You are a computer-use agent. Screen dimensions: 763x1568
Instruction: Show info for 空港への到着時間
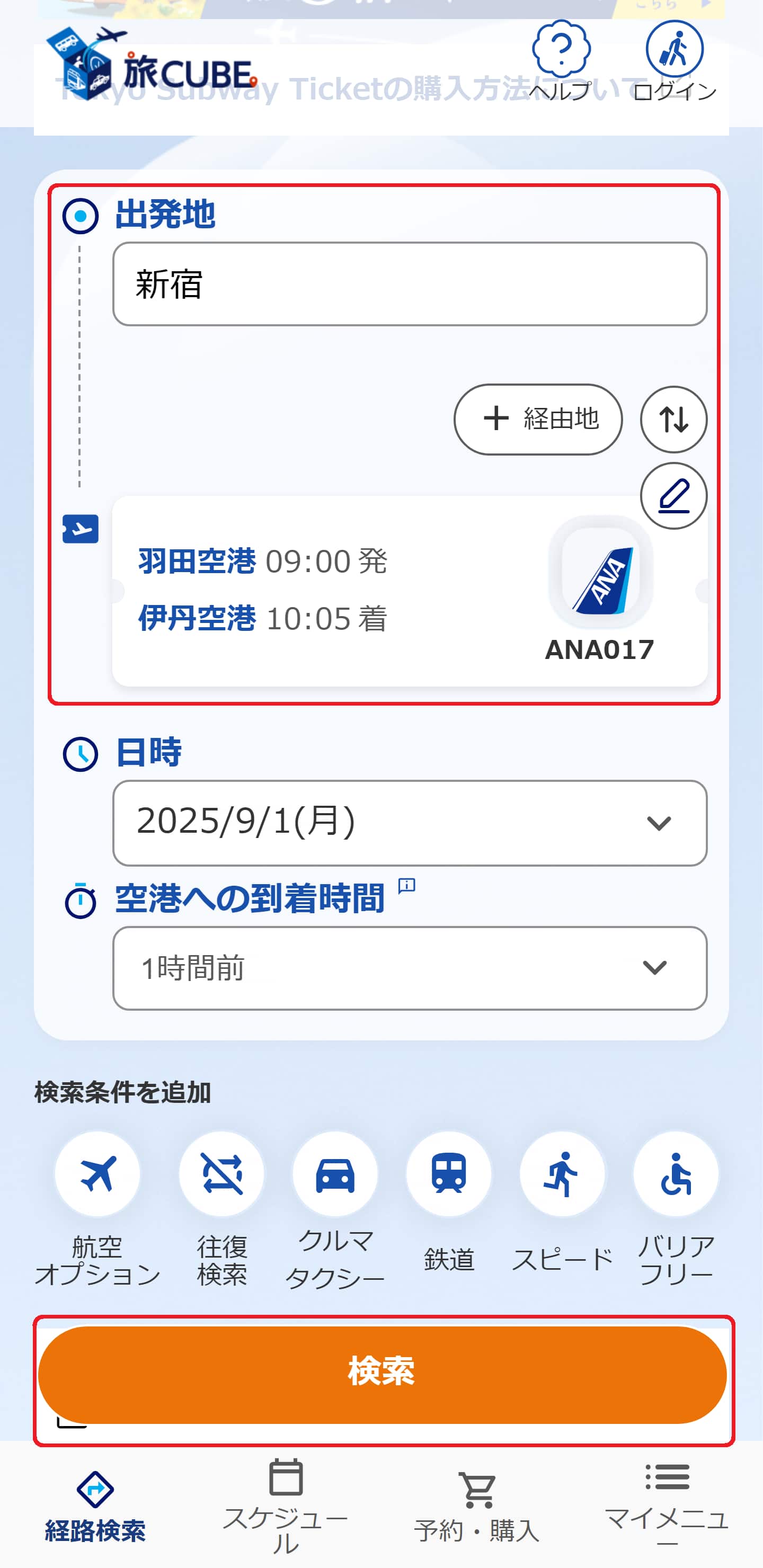tap(406, 886)
